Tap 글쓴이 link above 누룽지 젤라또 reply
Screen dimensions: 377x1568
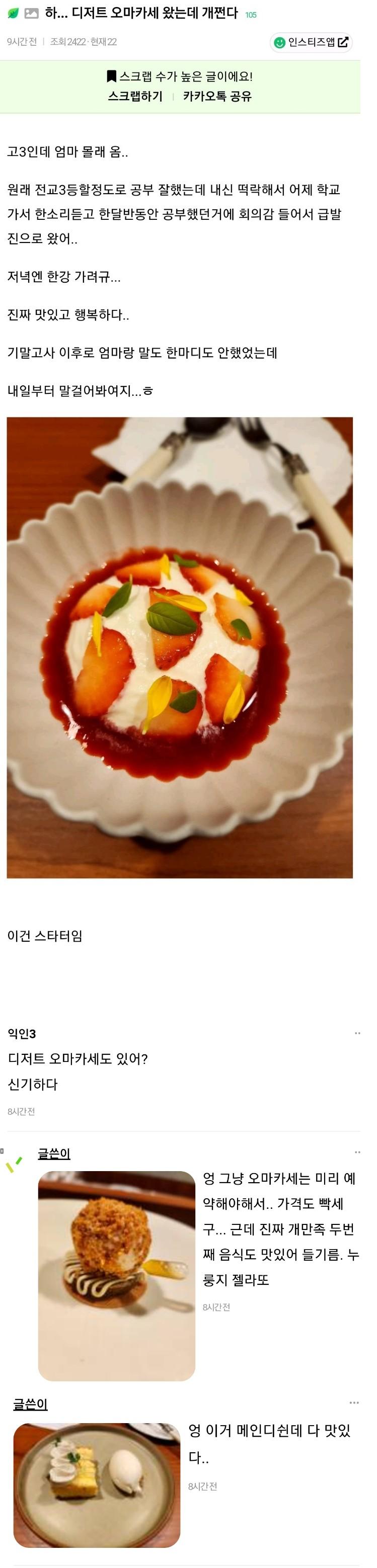point(54,1153)
